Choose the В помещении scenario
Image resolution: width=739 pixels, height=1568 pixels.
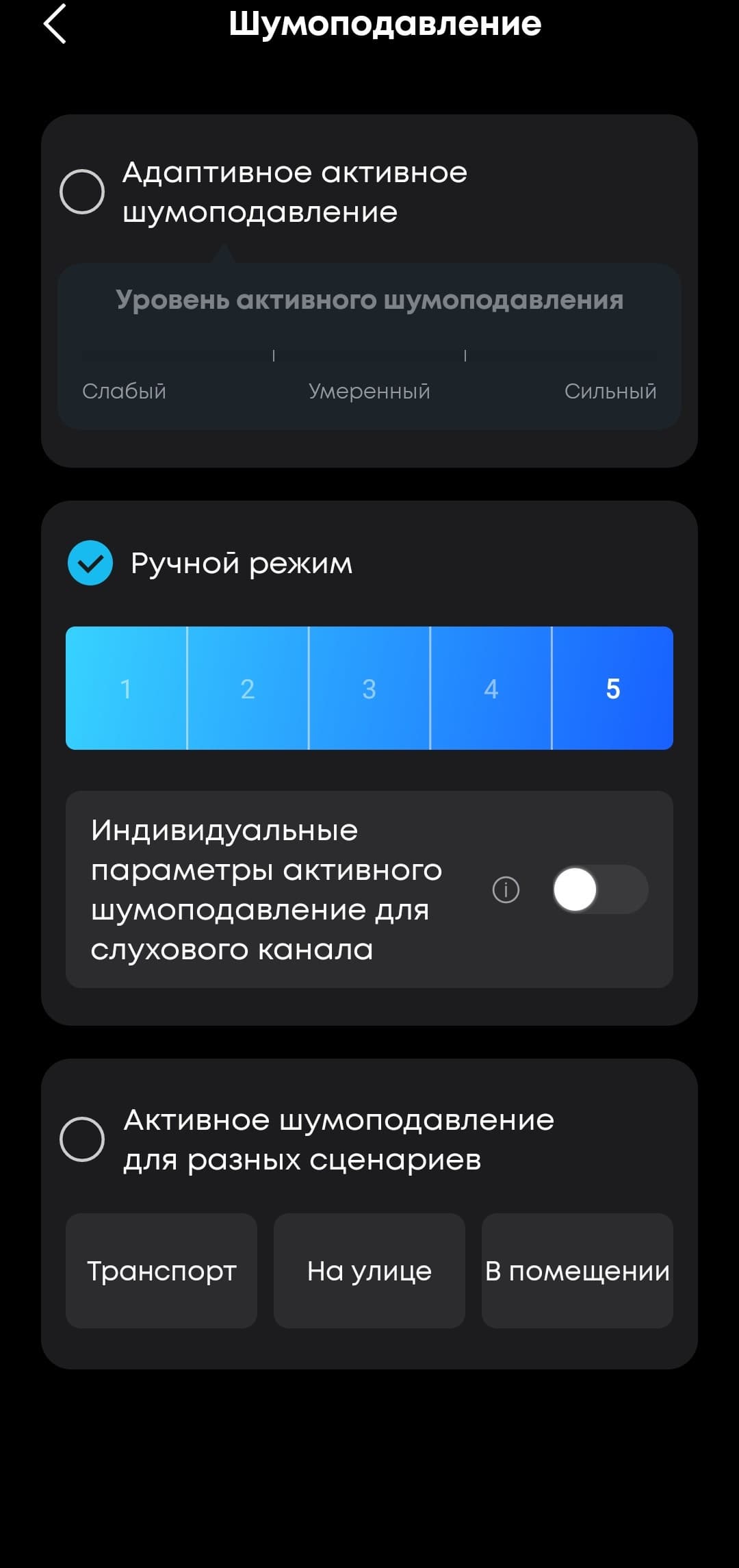(578, 1271)
